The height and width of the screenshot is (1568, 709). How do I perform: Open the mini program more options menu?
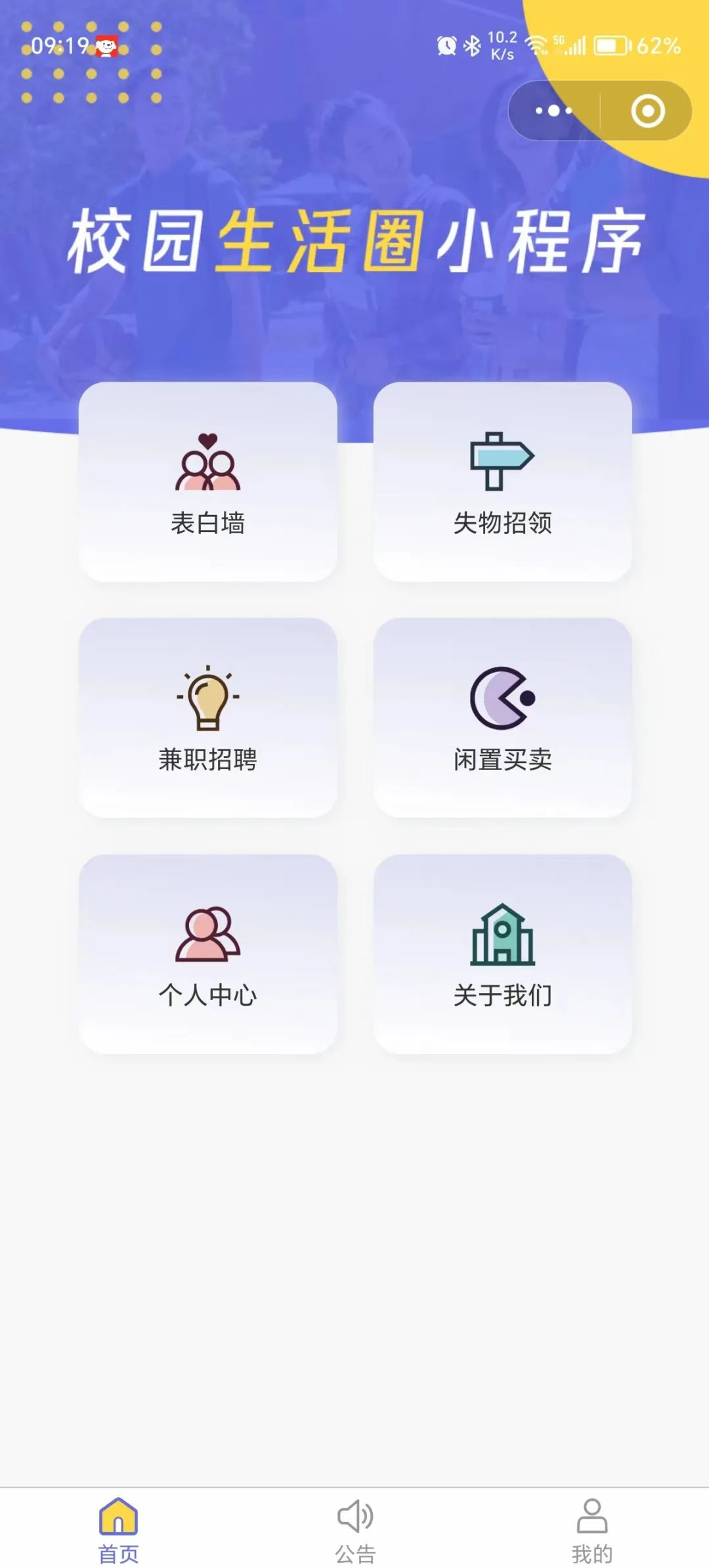point(553,110)
